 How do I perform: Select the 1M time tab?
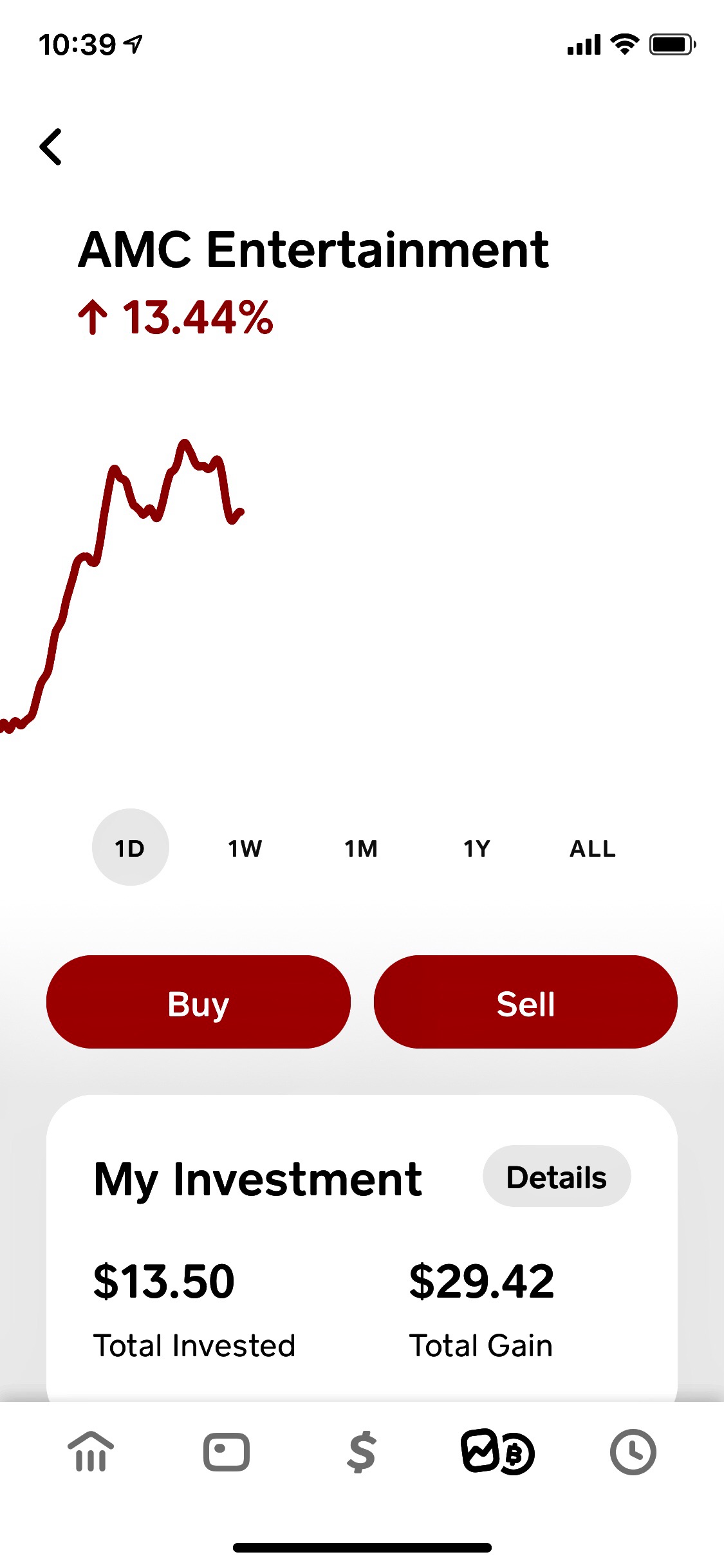coord(361,848)
